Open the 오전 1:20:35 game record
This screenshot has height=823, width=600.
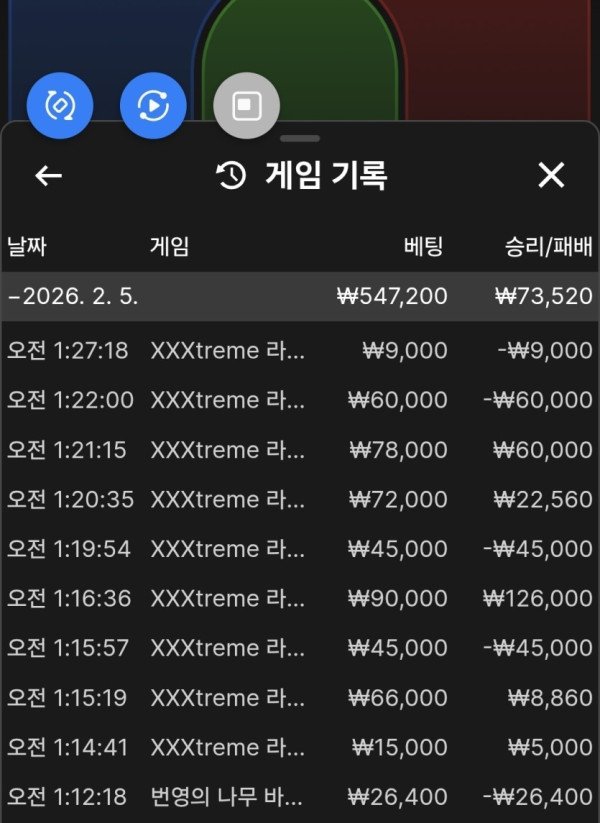300,499
